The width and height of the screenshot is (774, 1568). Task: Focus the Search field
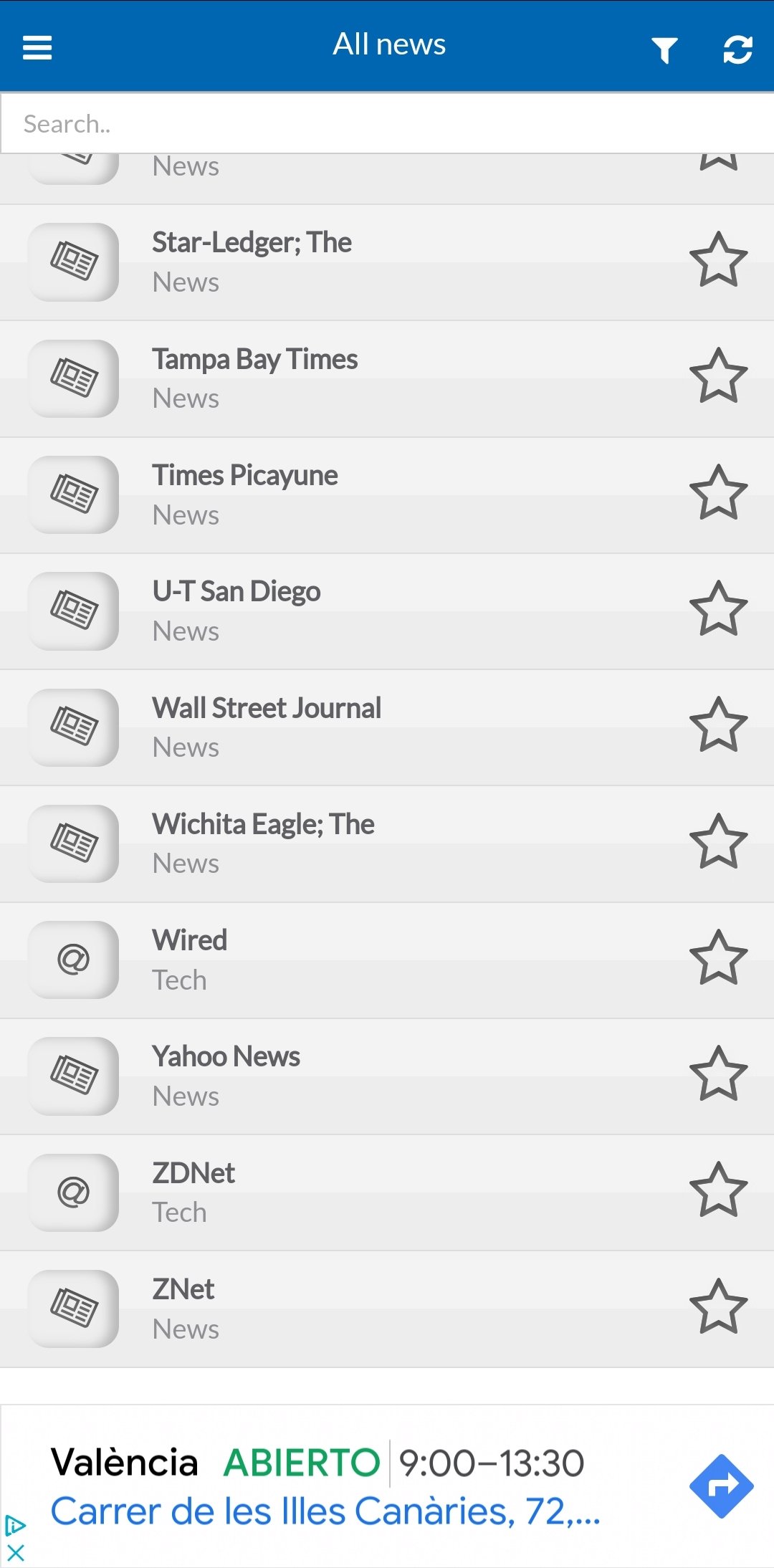click(x=387, y=124)
